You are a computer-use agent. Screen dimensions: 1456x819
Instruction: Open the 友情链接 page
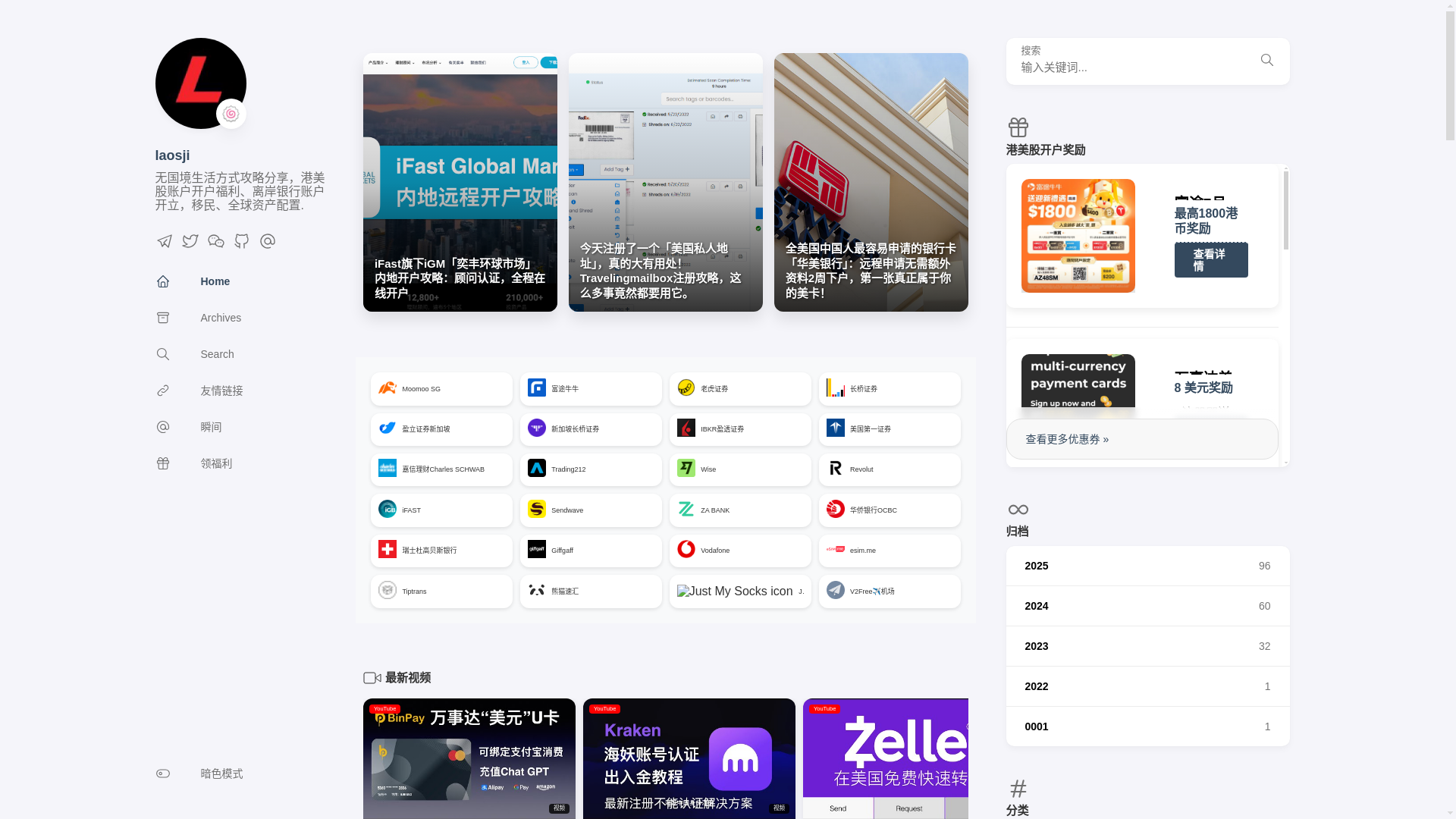(221, 391)
